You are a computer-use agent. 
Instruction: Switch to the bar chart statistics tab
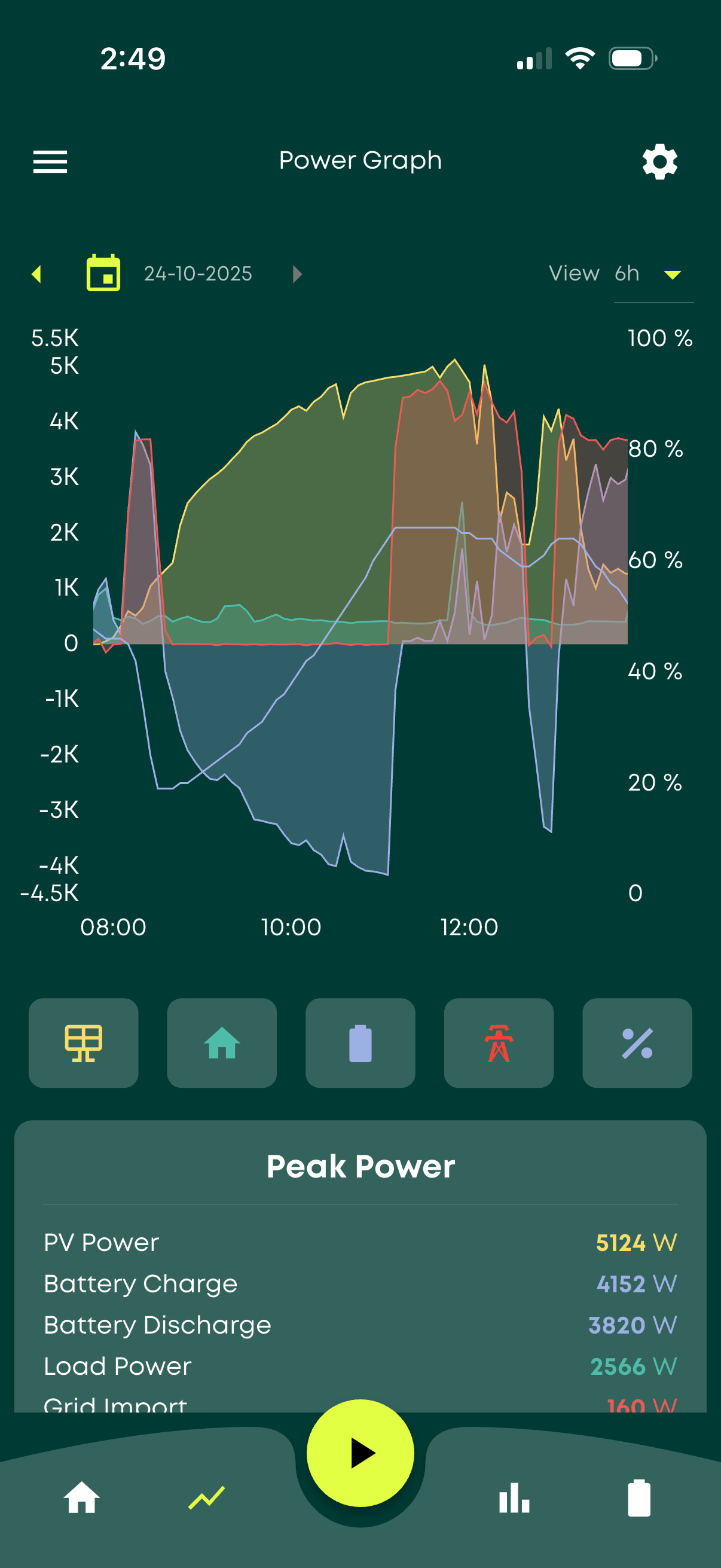(514, 1497)
